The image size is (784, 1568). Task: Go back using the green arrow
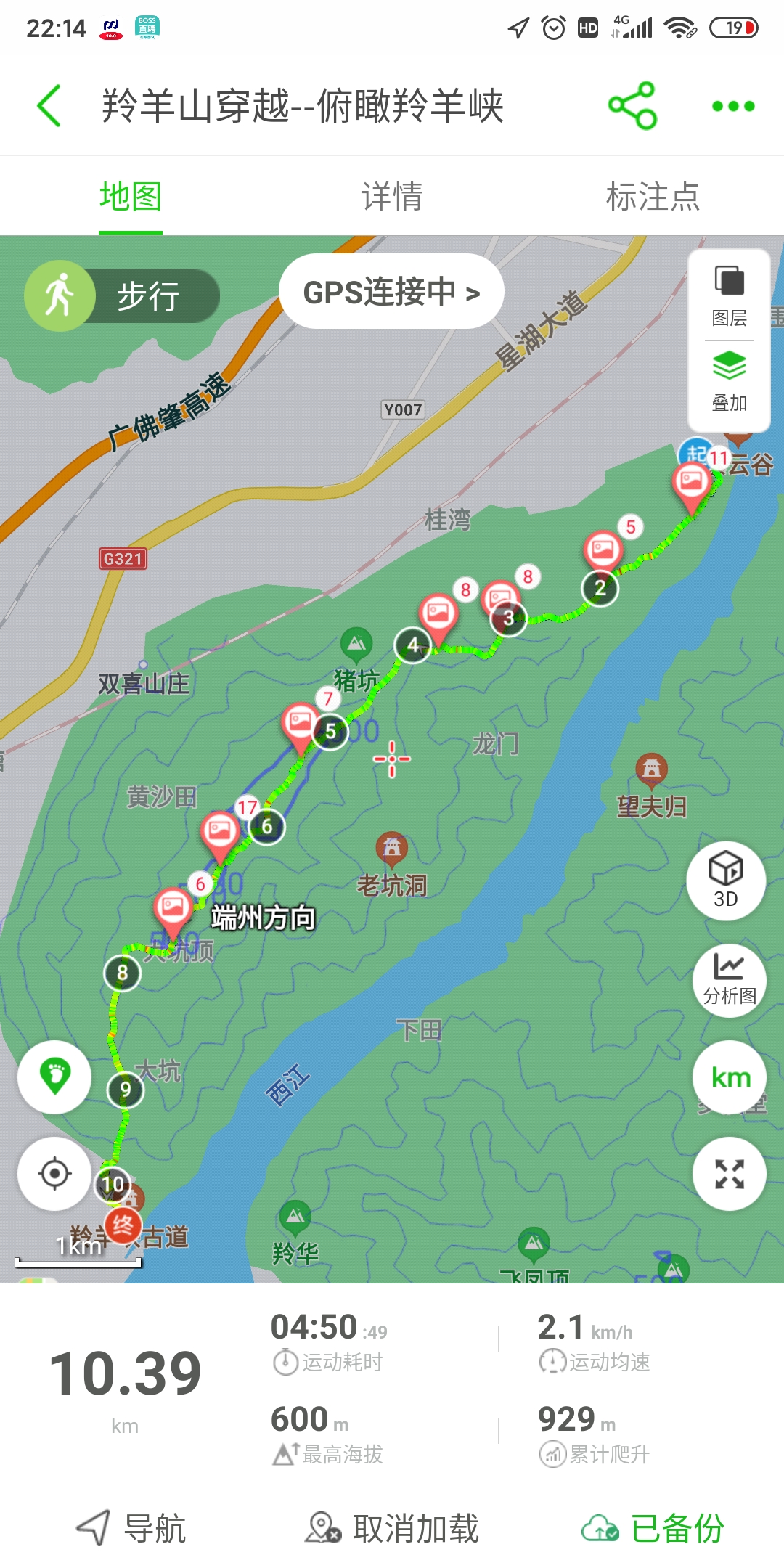pos(49,106)
